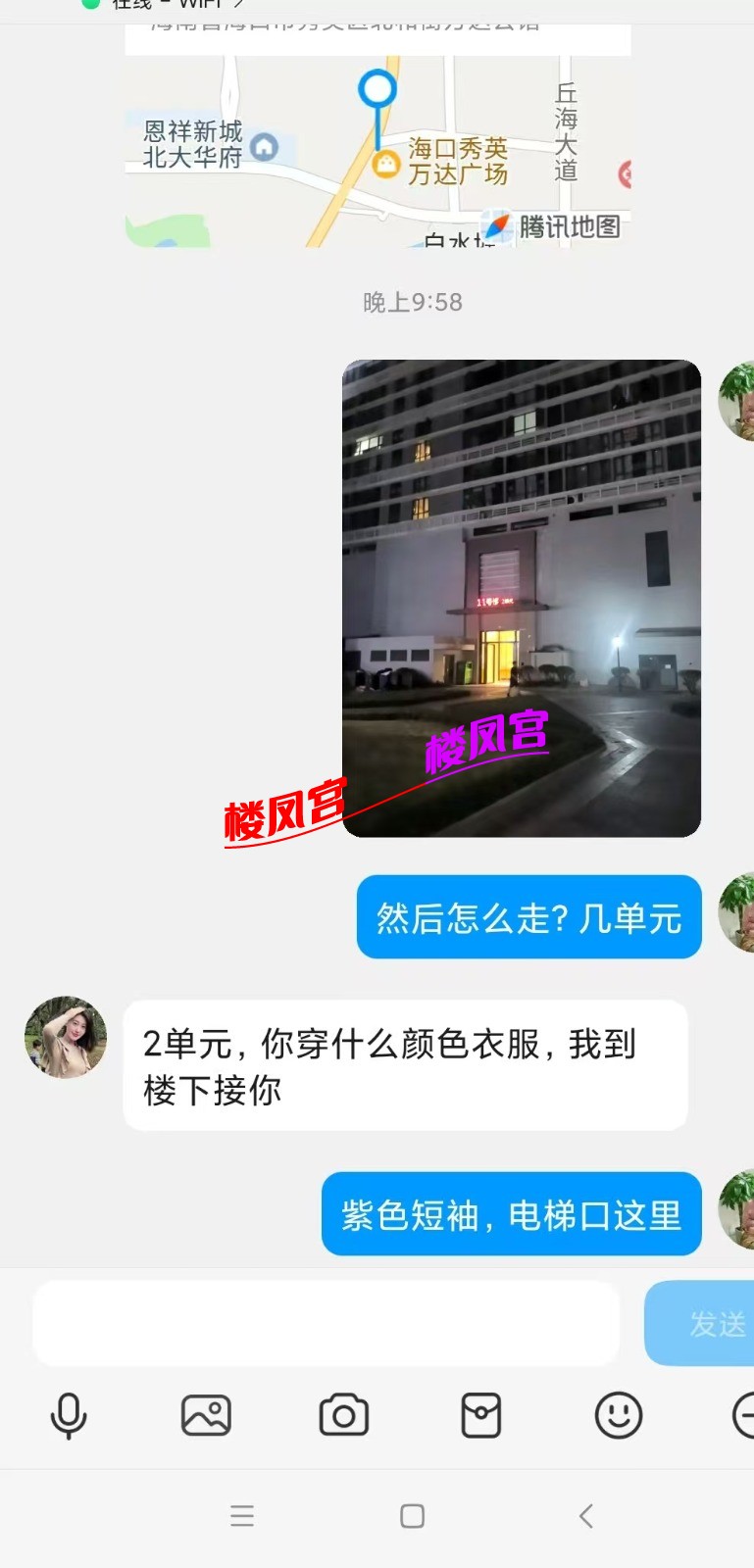
Task: Expand more options at toolbar end
Action: 743,1416
